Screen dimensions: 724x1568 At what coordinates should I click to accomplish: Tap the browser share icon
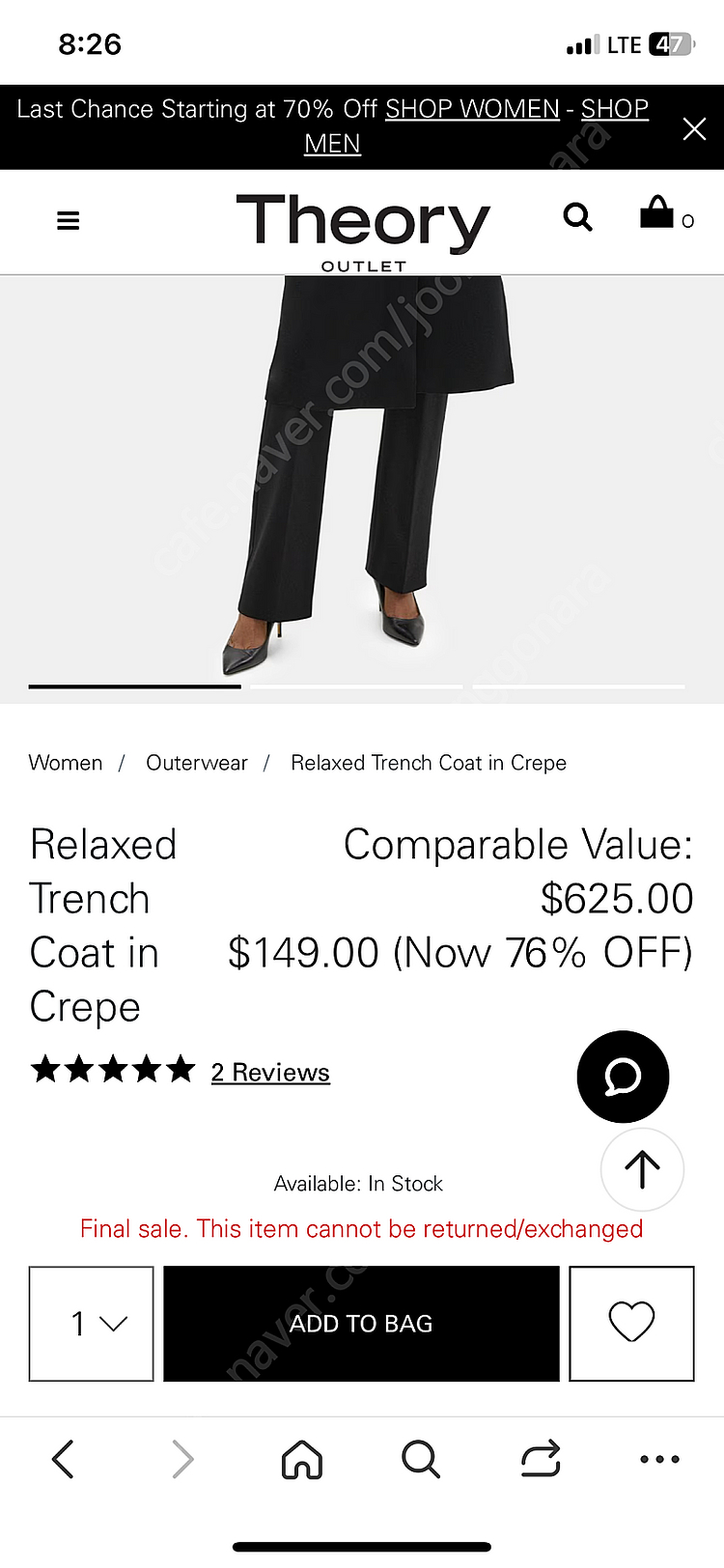pyautogui.click(x=541, y=1459)
